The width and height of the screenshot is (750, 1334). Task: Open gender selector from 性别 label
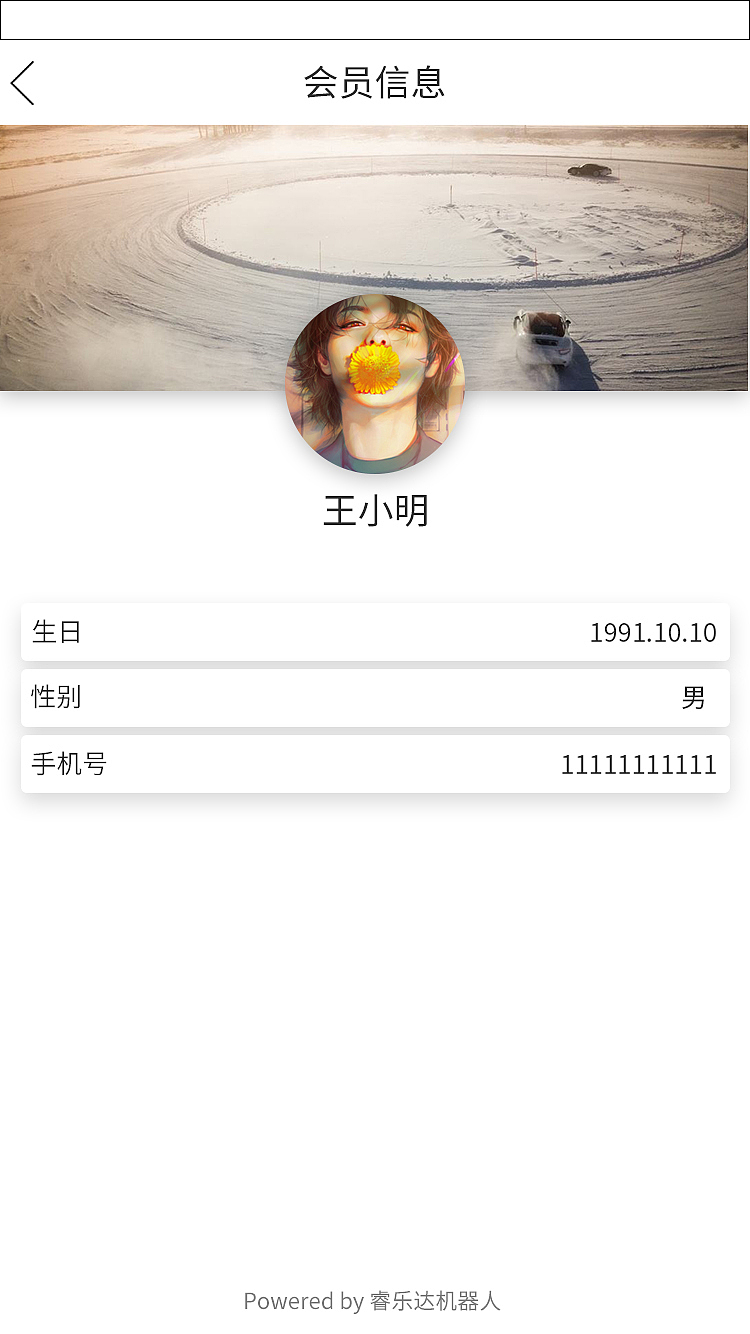[56, 698]
